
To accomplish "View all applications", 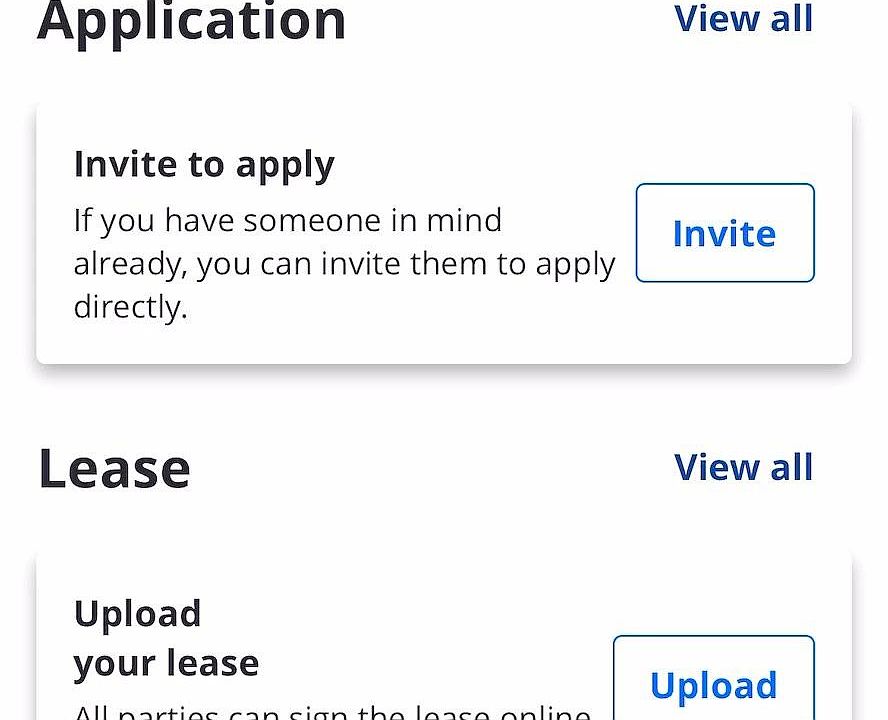I will pos(743,18).
